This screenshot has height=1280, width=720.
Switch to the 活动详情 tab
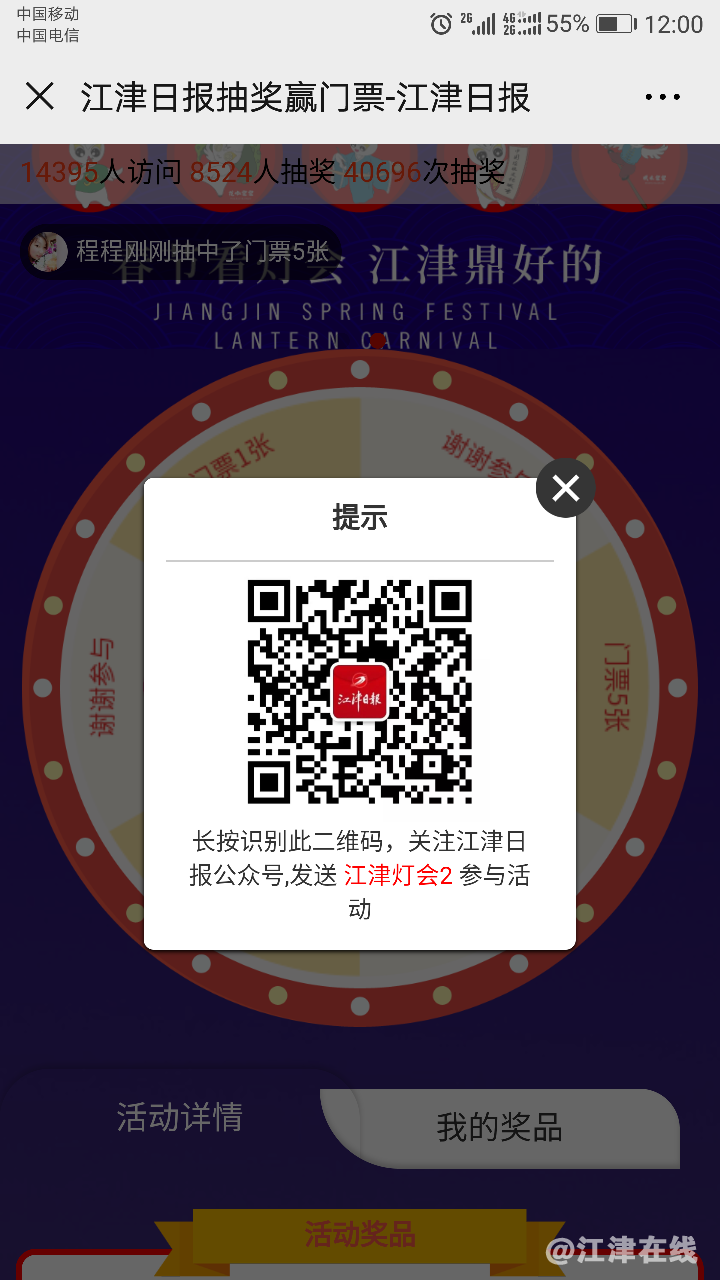[180, 1117]
